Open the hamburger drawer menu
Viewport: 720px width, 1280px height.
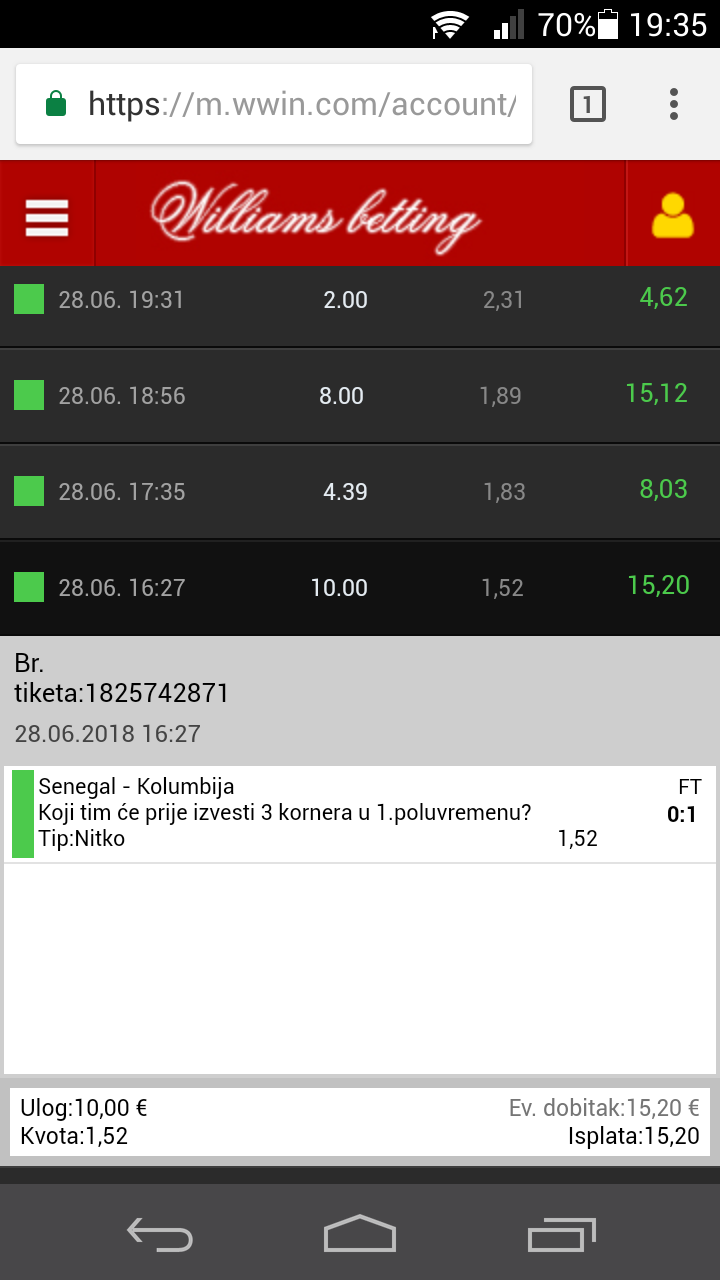coord(47,214)
